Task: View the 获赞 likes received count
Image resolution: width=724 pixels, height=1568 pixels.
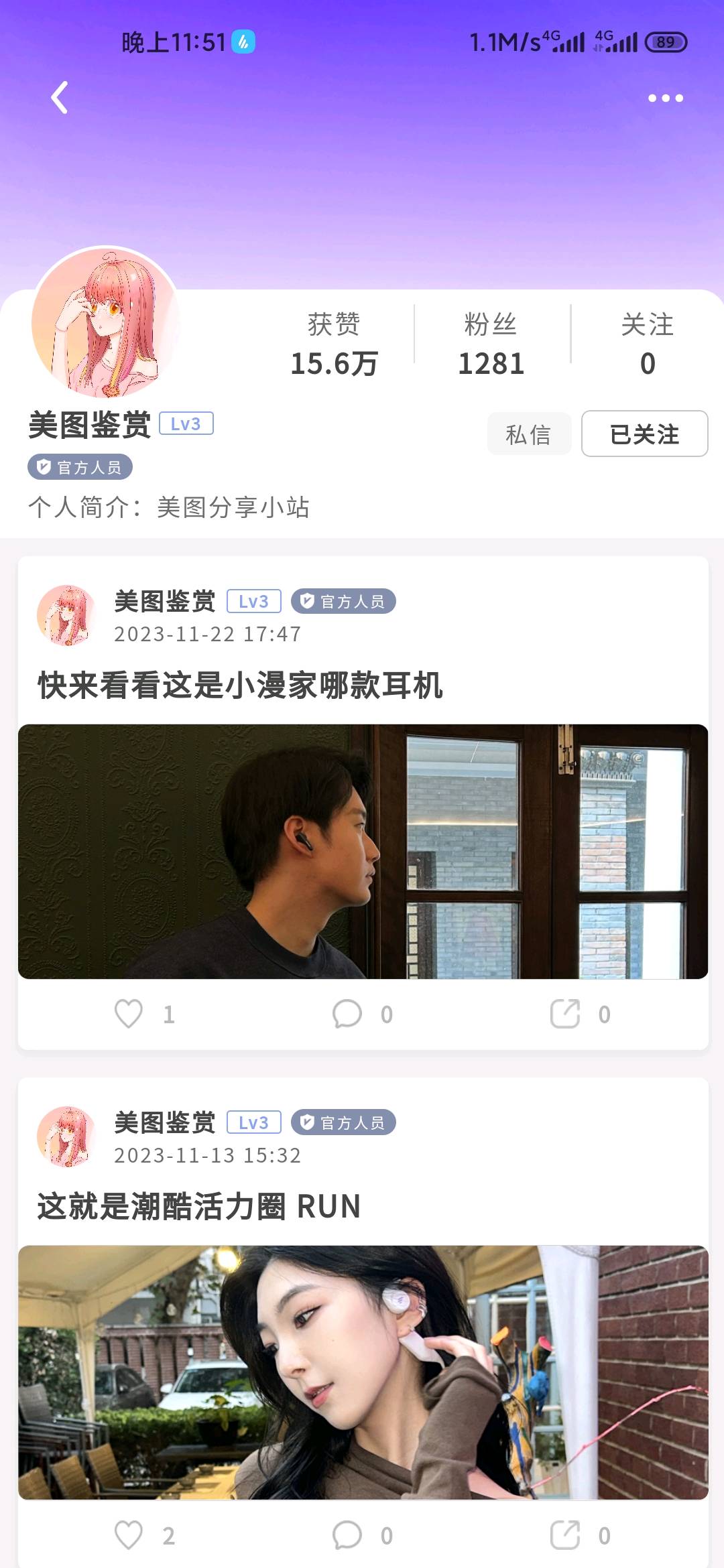Action: tap(334, 344)
